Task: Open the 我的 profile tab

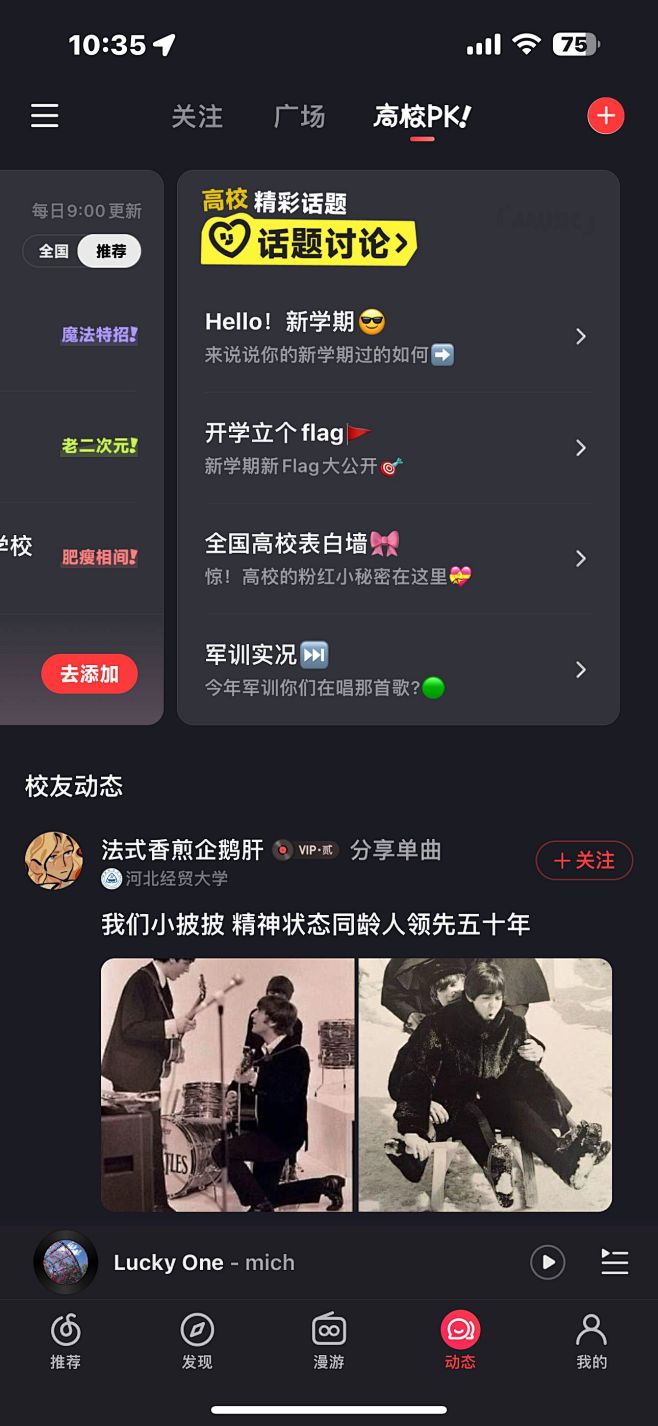Action: pyautogui.click(x=591, y=1341)
